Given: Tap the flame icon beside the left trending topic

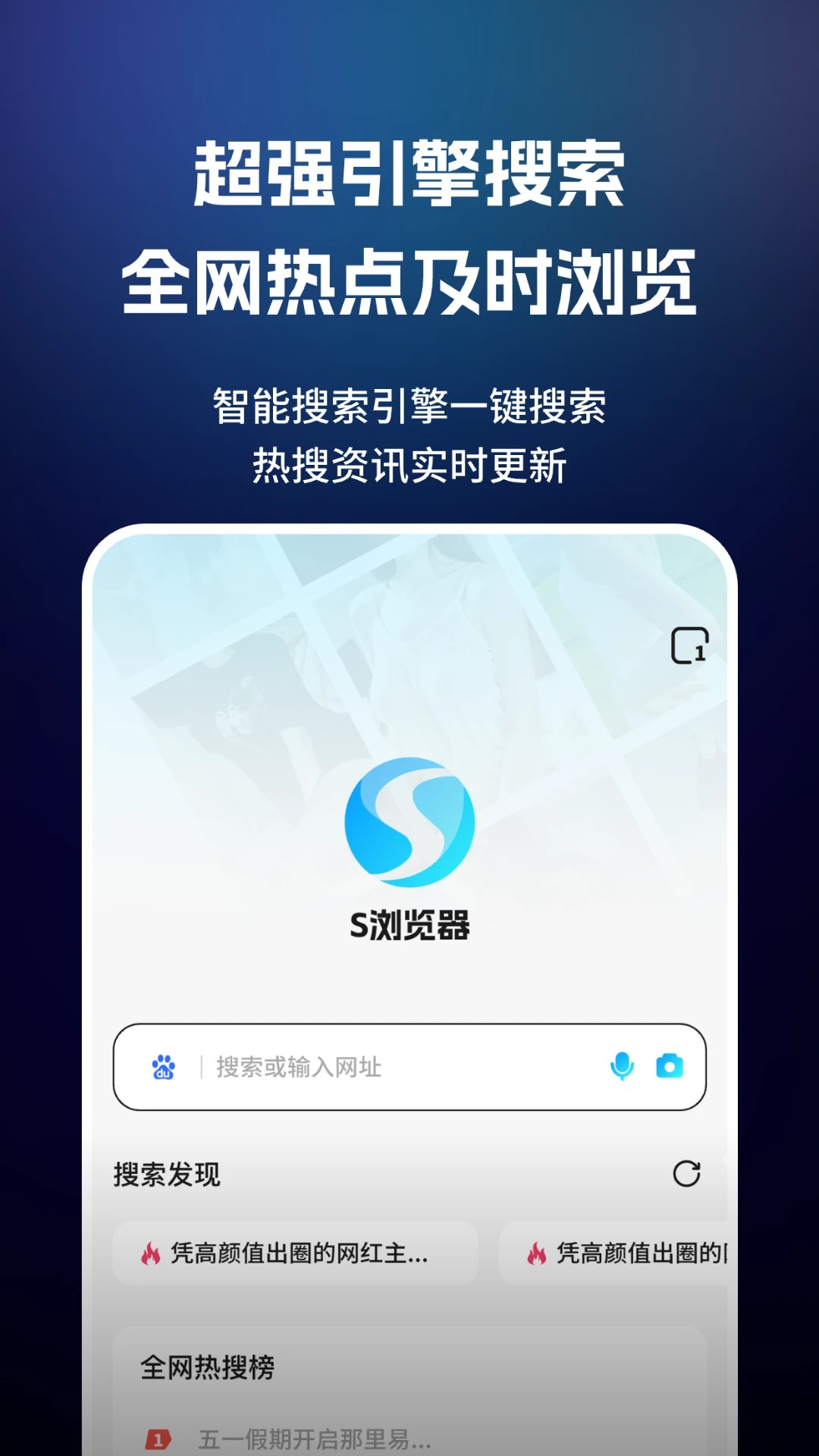Looking at the screenshot, I should pyautogui.click(x=152, y=1253).
